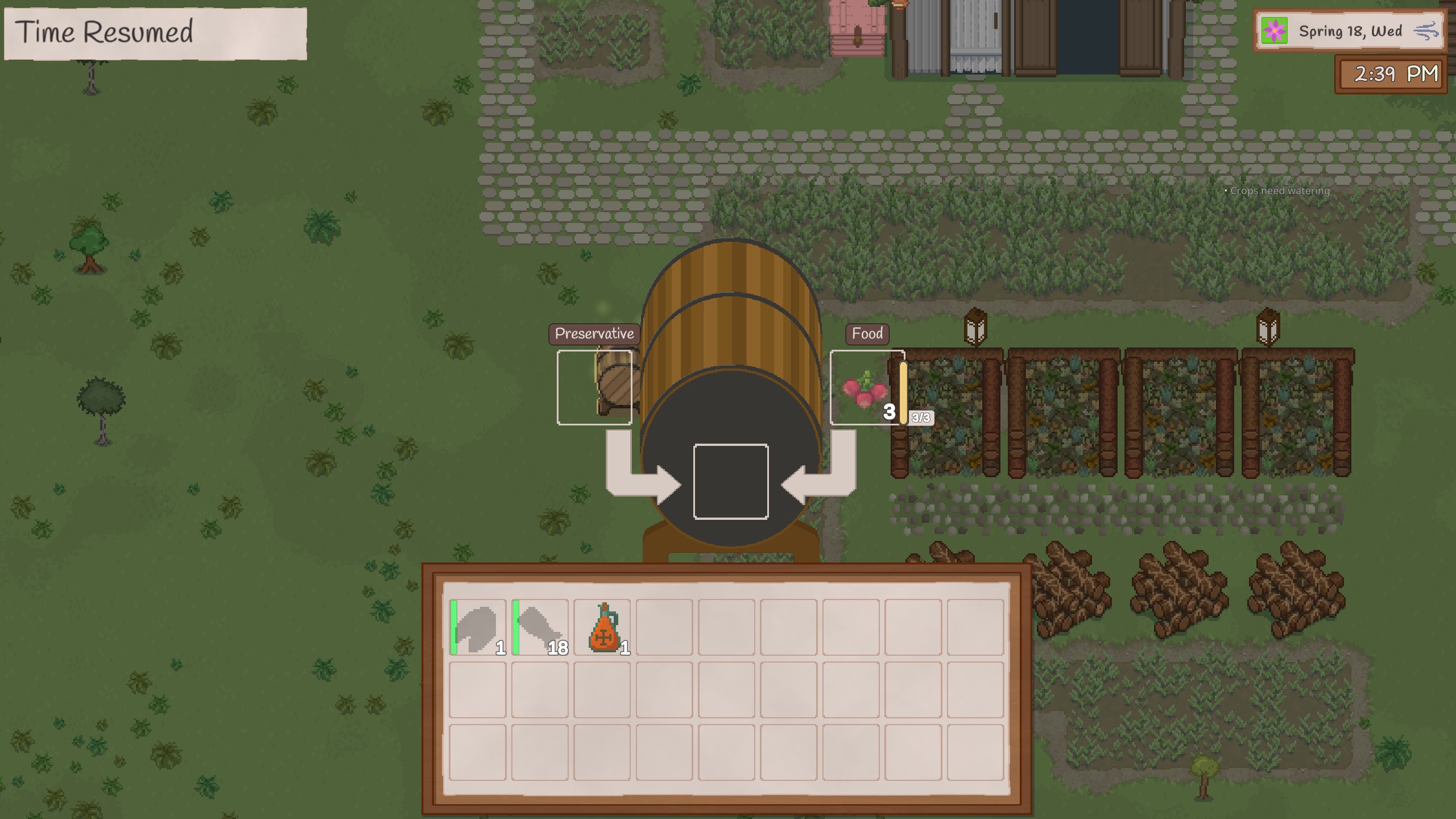Pick the orange jug in inventory
Viewport: 1456px width, 819px height.
tap(602, 627)
